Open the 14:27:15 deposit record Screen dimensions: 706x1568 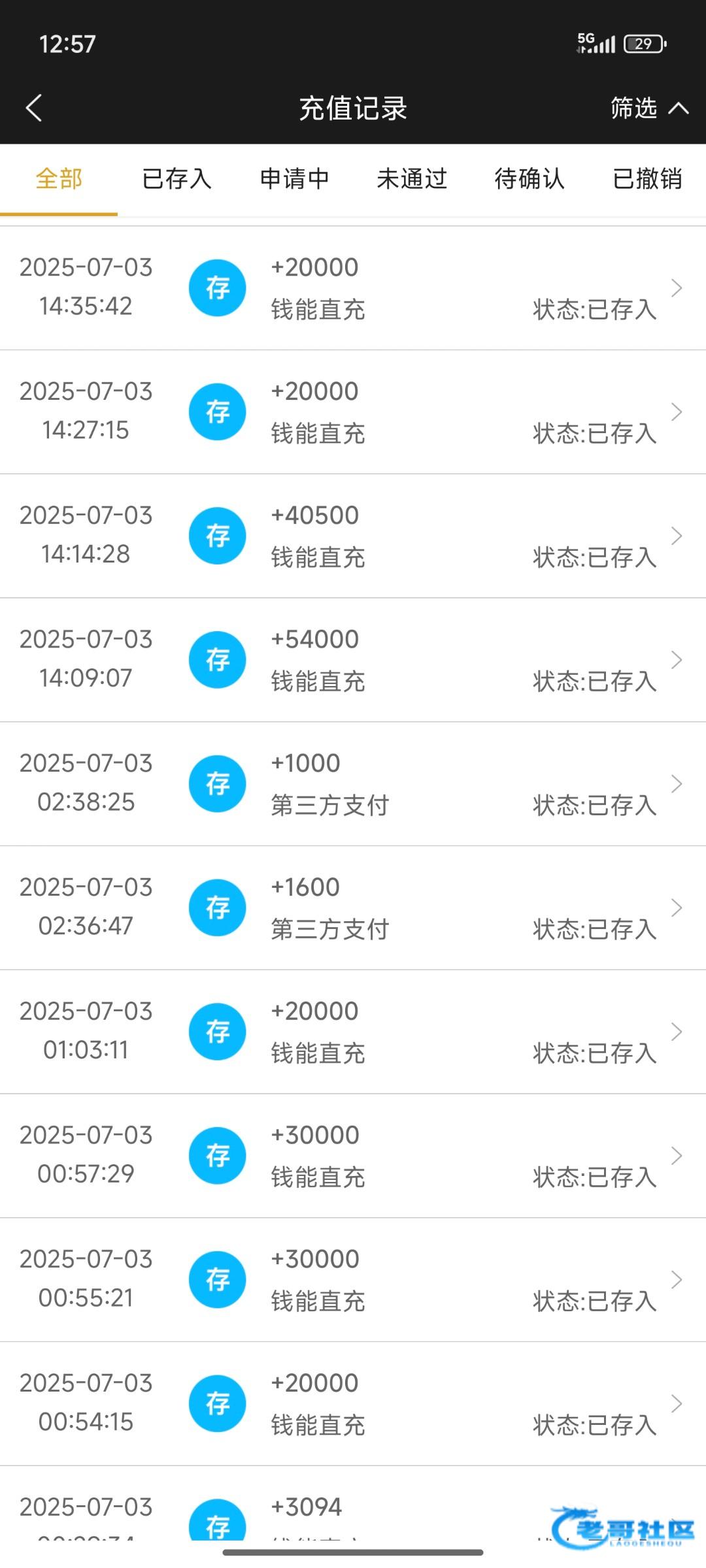(353, 412)
